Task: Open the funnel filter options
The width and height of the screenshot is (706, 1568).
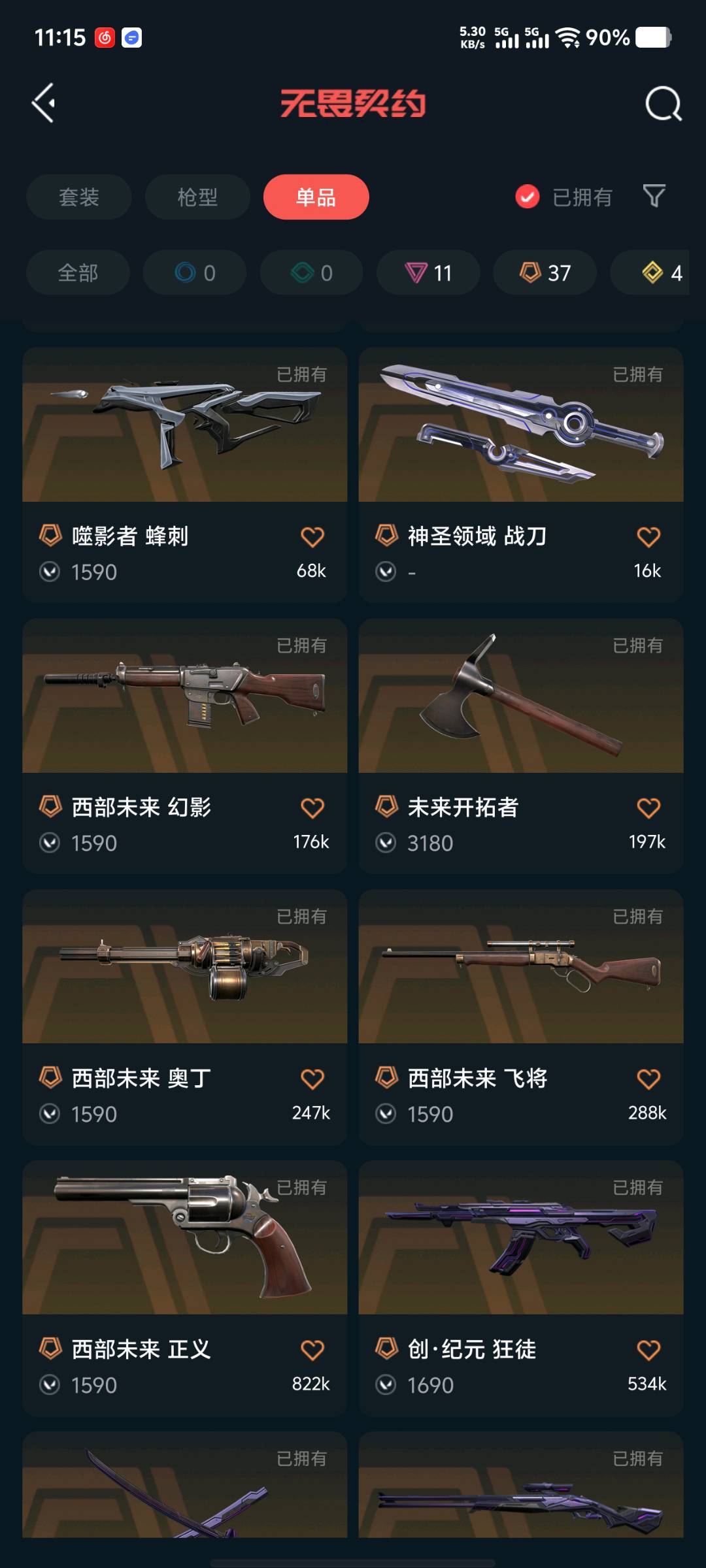Action: tap(654, 195)
